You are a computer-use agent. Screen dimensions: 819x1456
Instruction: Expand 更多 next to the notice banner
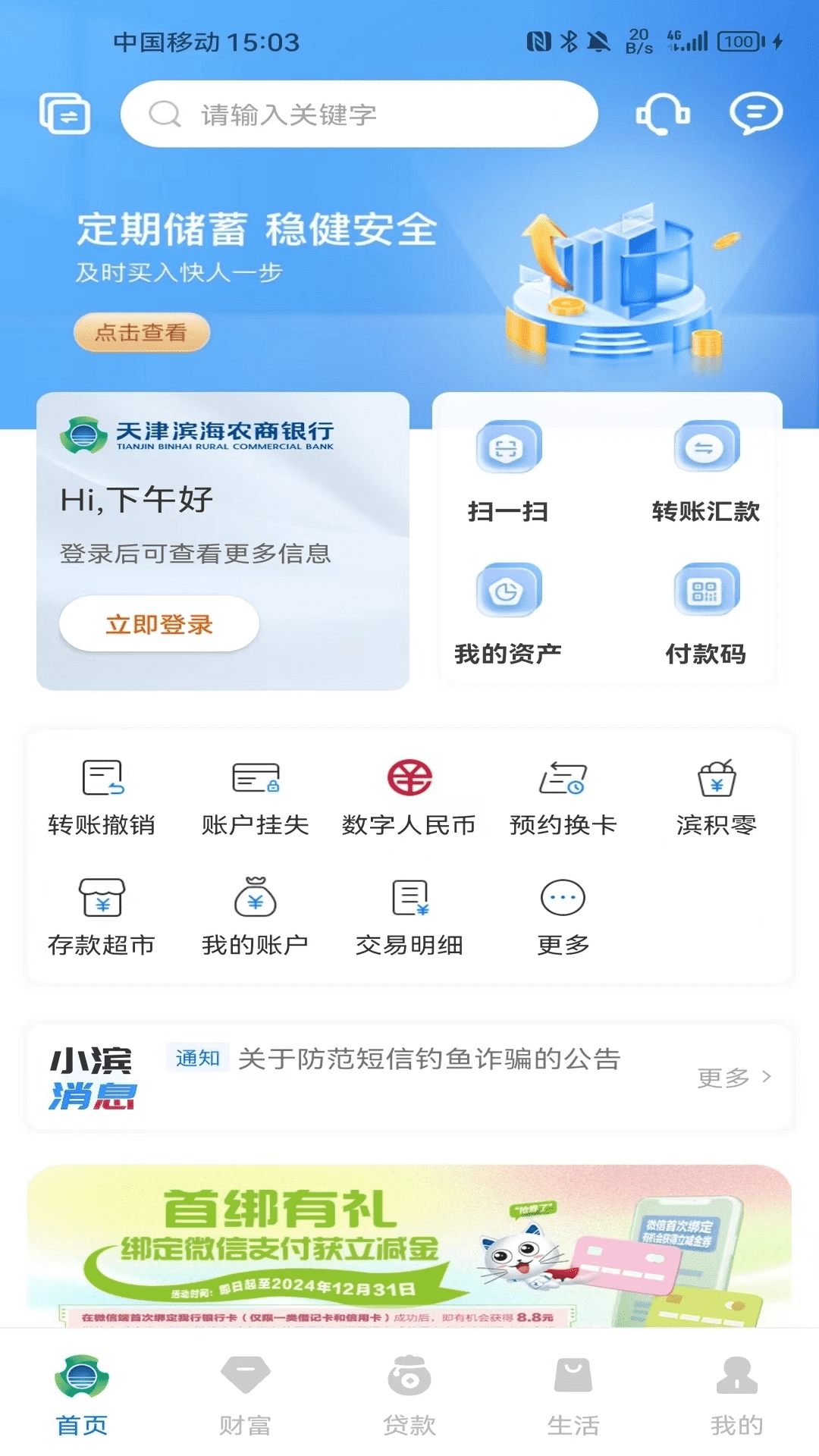point(733,1075)
